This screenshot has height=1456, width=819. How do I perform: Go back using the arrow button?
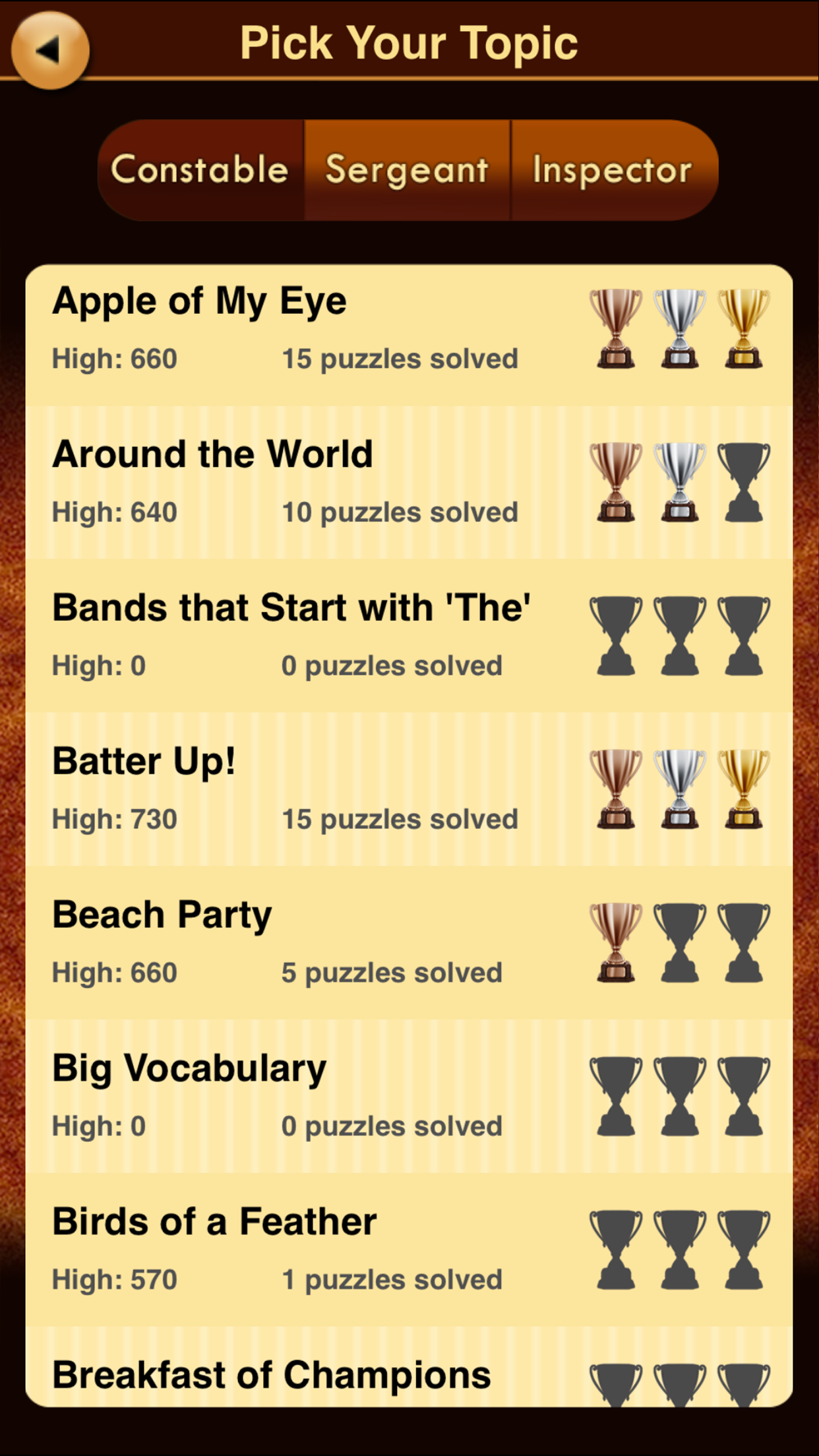50,50
